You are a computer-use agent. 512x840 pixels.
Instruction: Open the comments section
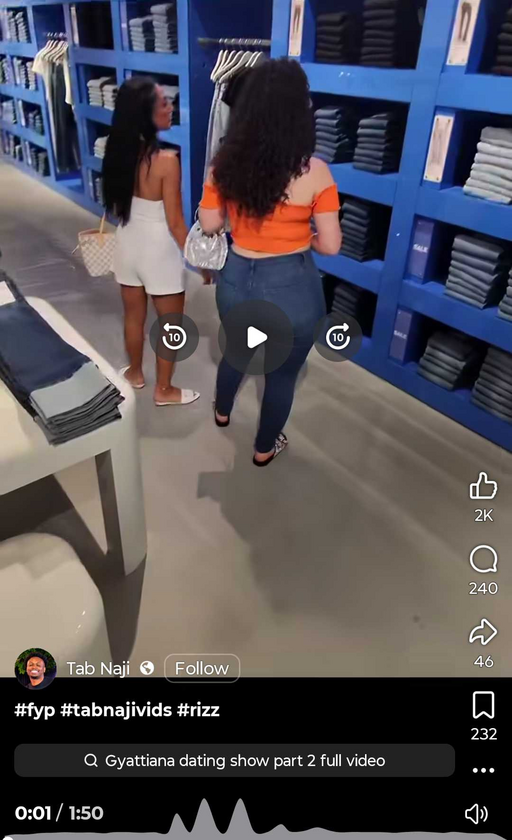tap(483, 560)
